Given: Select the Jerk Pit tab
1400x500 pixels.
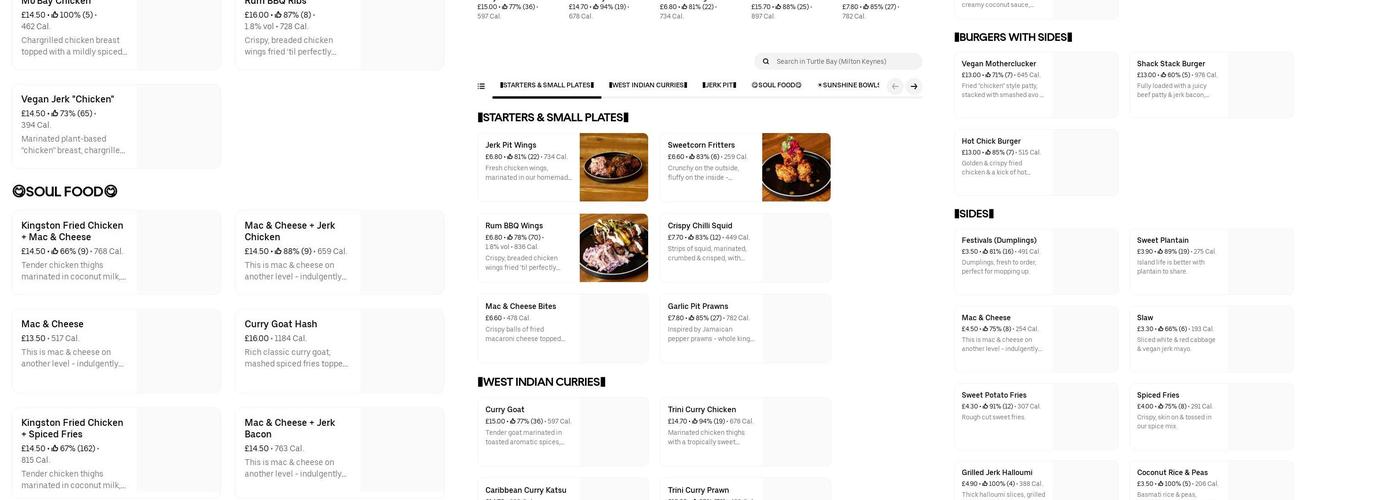Looking at the screenshot, I should click(719, 86).
